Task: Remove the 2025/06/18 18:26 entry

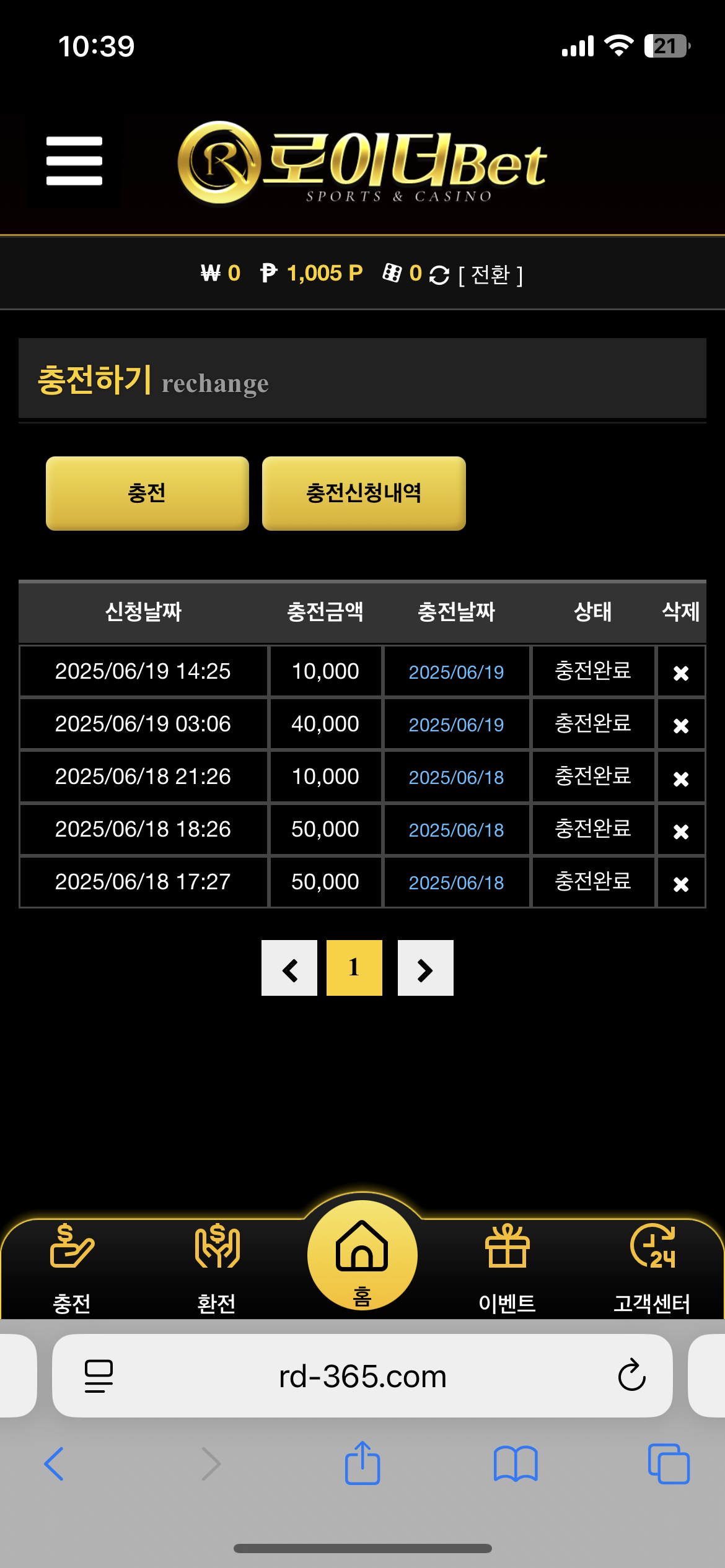Action: 681,831
